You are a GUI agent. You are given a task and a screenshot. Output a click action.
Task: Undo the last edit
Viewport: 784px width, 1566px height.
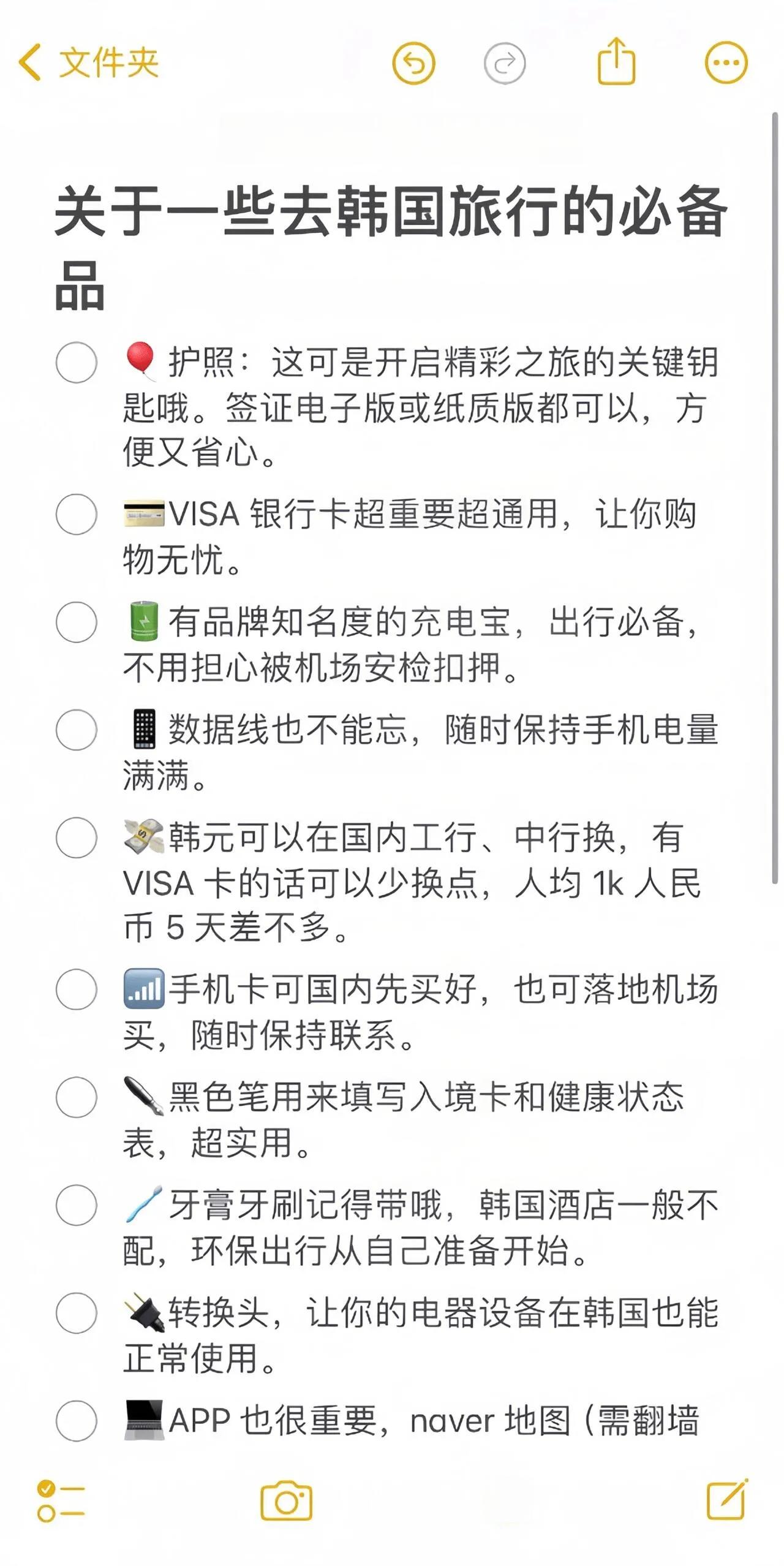pos(413,63)
